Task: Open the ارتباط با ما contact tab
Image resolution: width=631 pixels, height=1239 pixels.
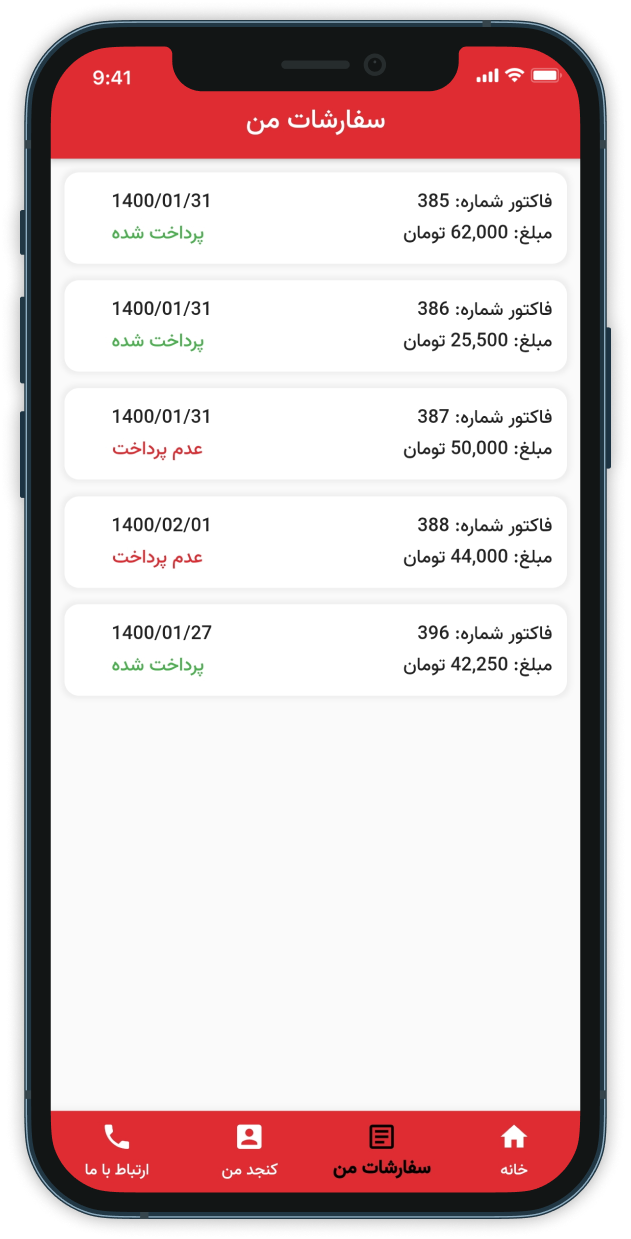Action: coord(117,1150)
